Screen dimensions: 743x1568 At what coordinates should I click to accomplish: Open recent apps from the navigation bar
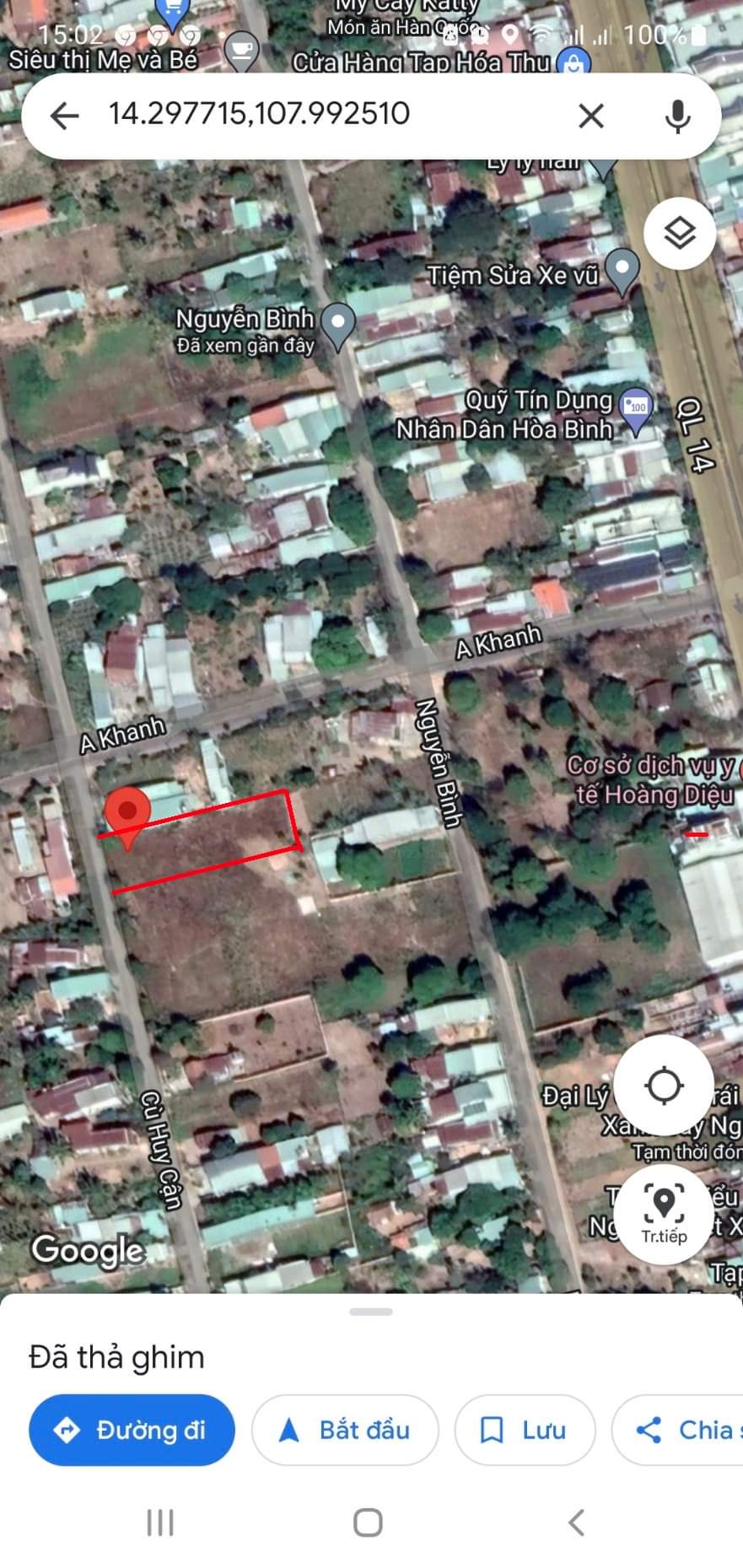[160, 1522]
